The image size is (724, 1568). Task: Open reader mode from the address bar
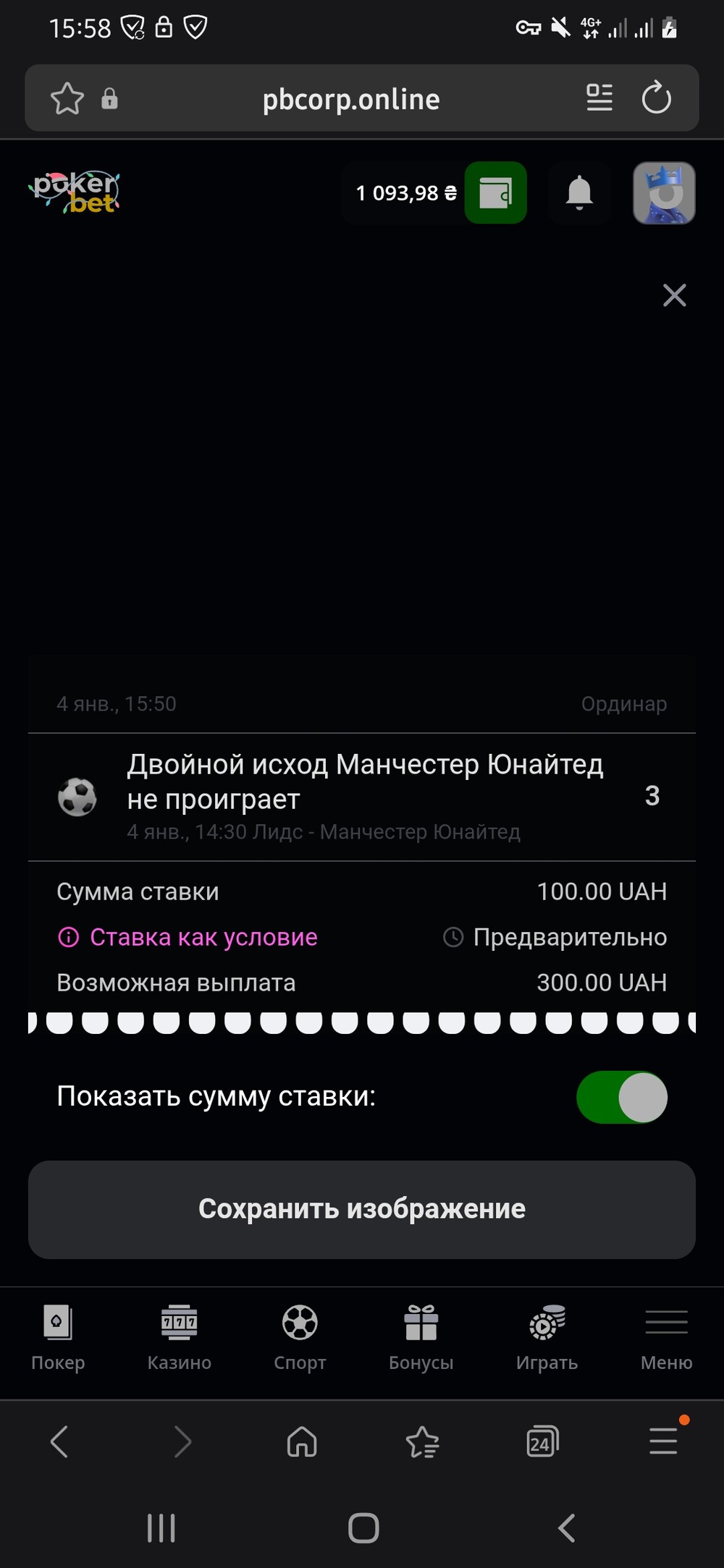point(599,98)
